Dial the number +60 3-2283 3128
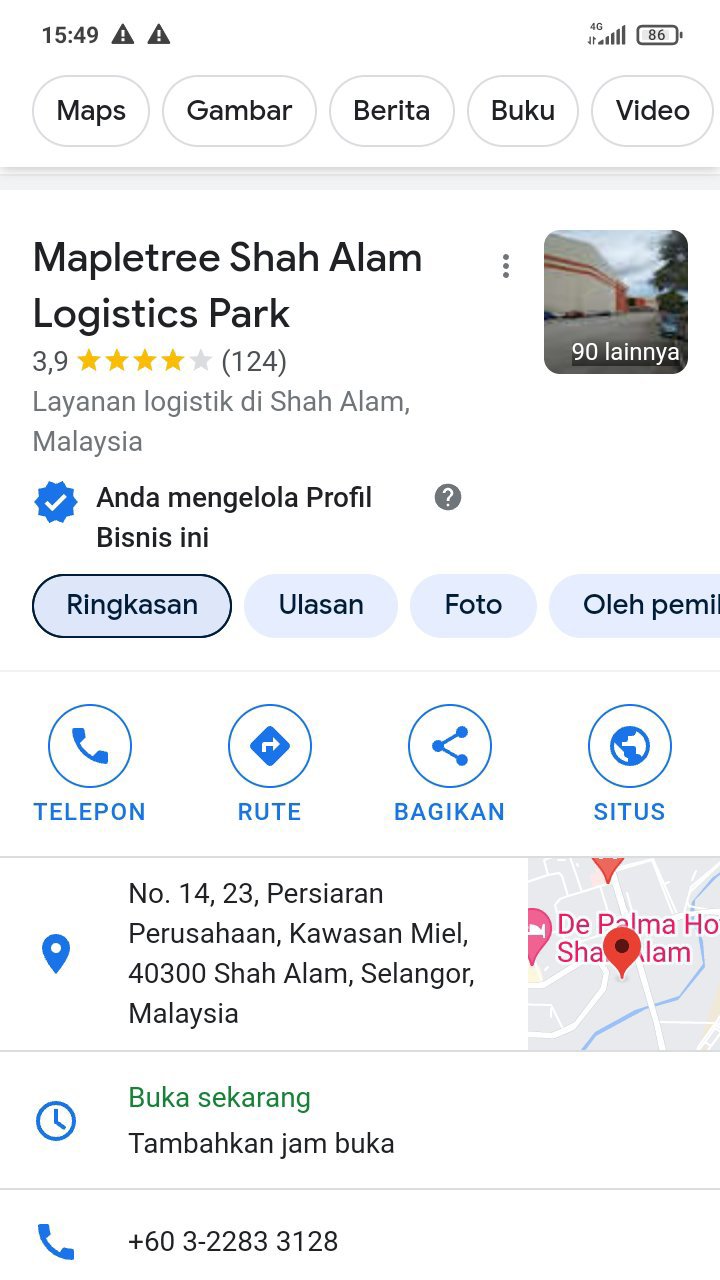The width and height of the screenshot is (720, 1280). pyautogui.click(x=233, y=1241)
